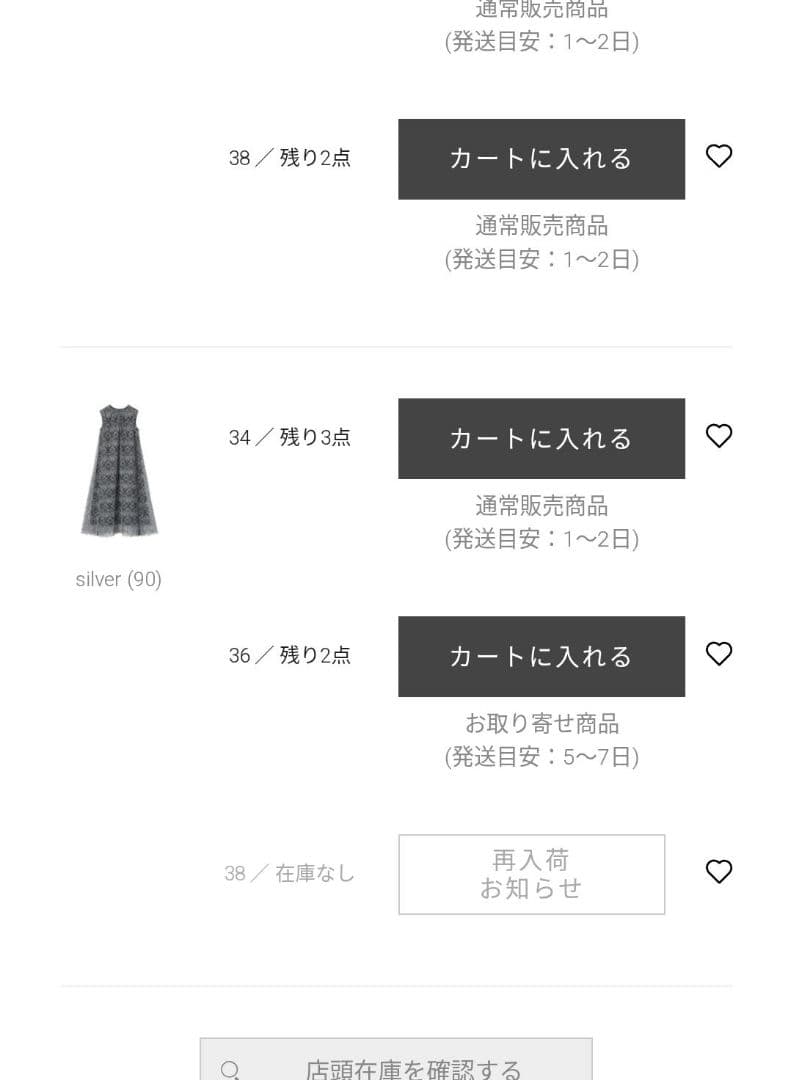Screen dimensions: 792x1080
Task: Favorite the size 38 item with two remaining
Action: coord(719,157)
